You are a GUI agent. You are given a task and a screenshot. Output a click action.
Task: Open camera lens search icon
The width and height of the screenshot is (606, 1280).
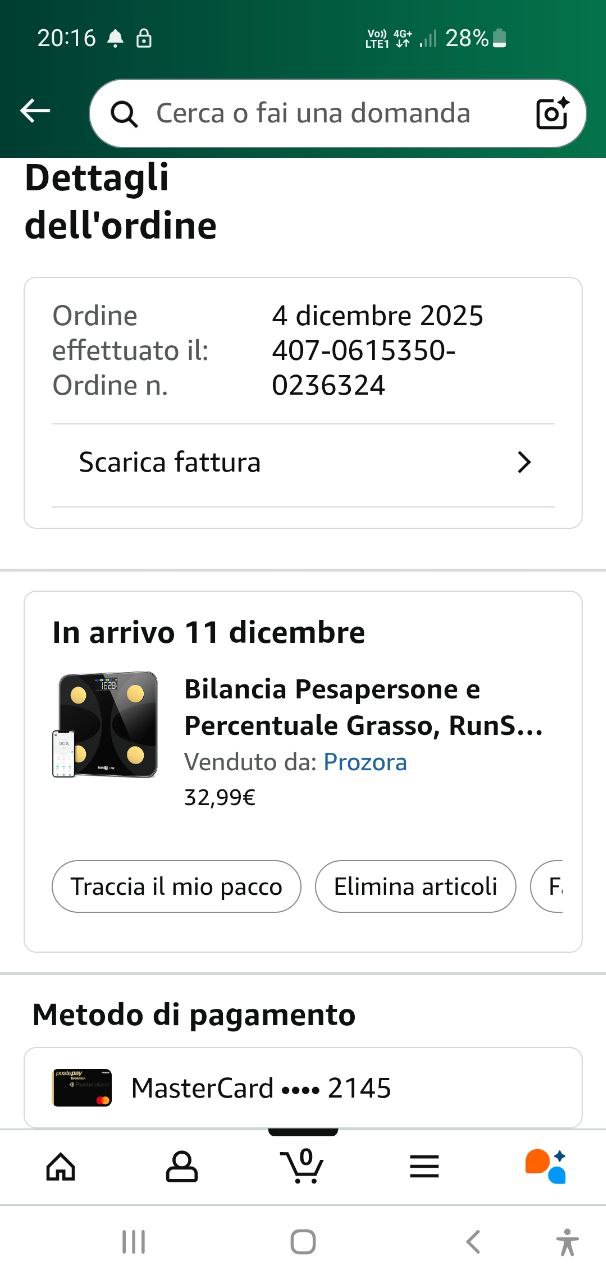click(552, 113)
